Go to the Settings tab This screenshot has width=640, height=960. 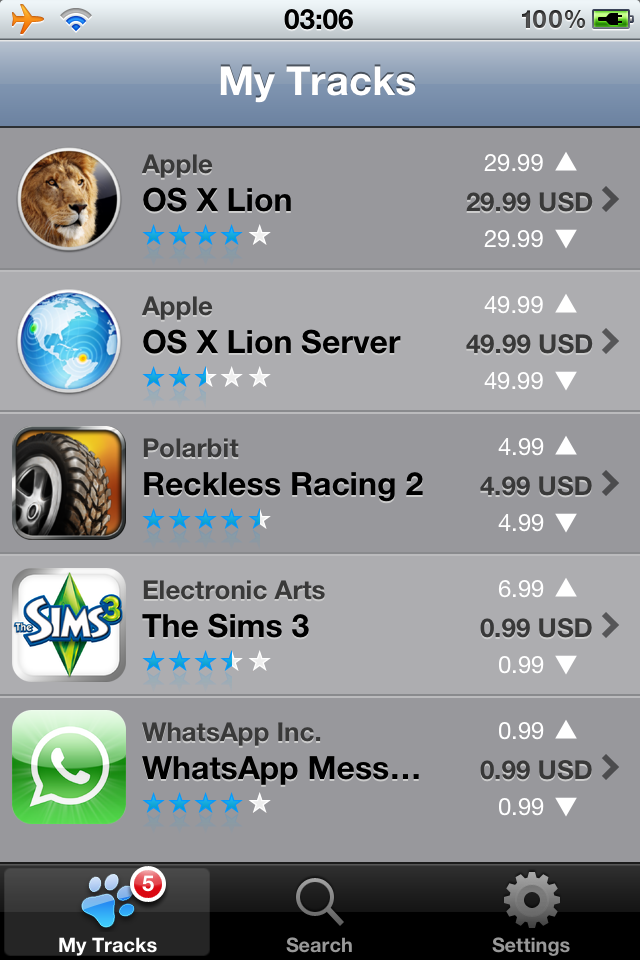(531, 914)
